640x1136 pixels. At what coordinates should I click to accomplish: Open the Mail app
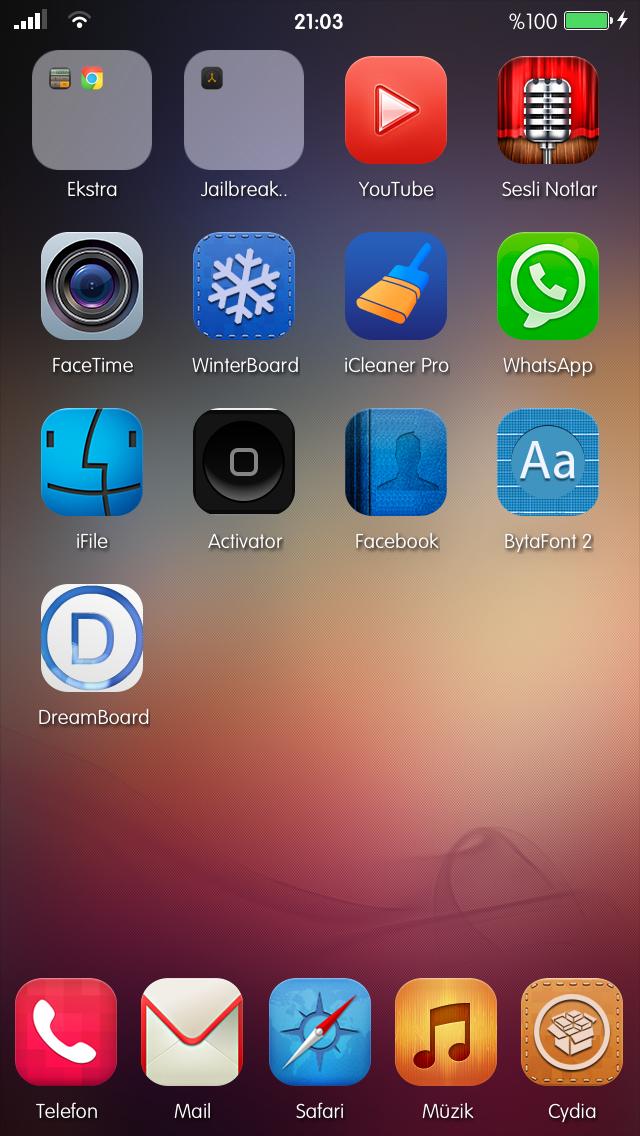192,1032
